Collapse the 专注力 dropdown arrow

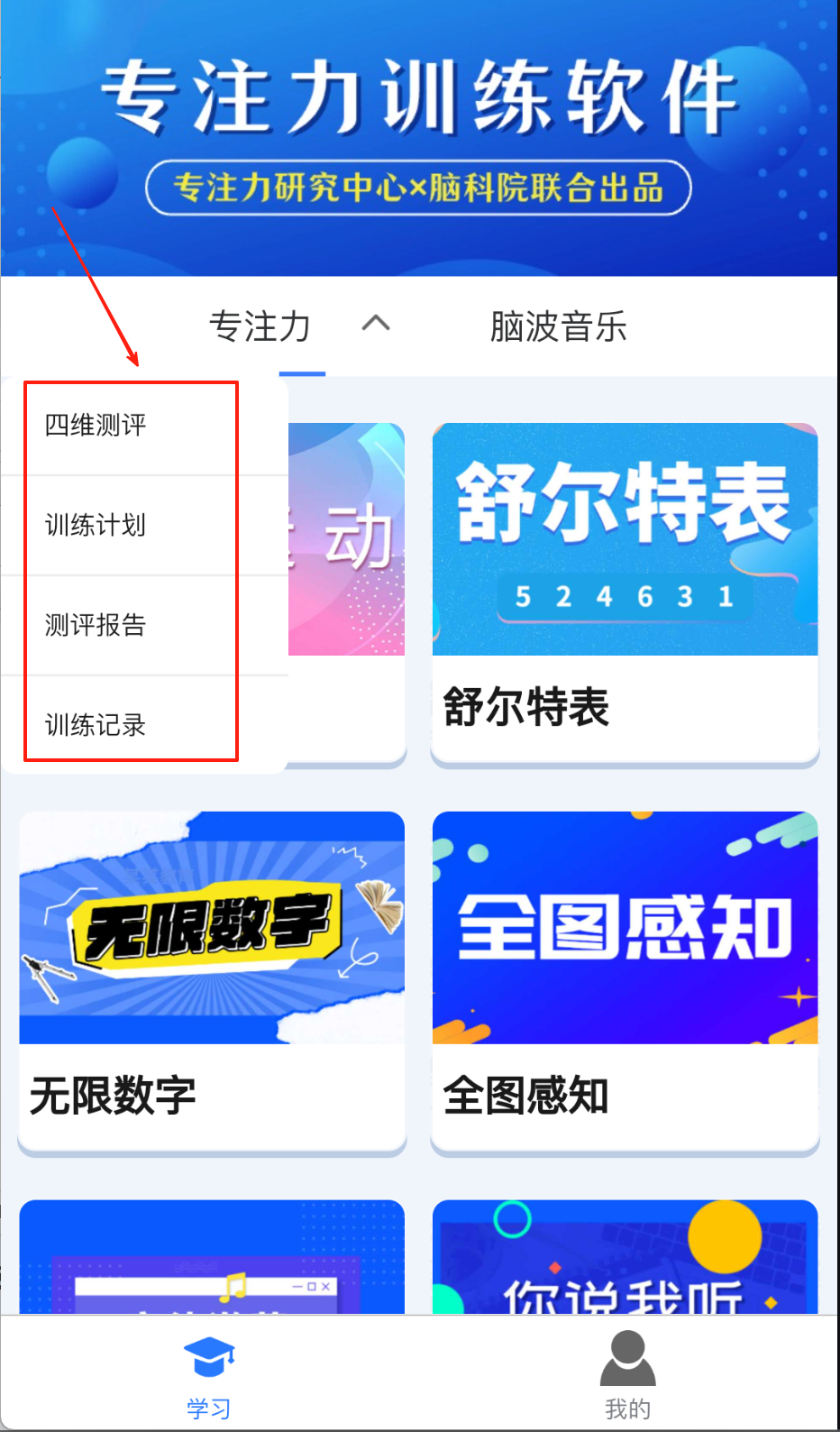tap(376, 325)
